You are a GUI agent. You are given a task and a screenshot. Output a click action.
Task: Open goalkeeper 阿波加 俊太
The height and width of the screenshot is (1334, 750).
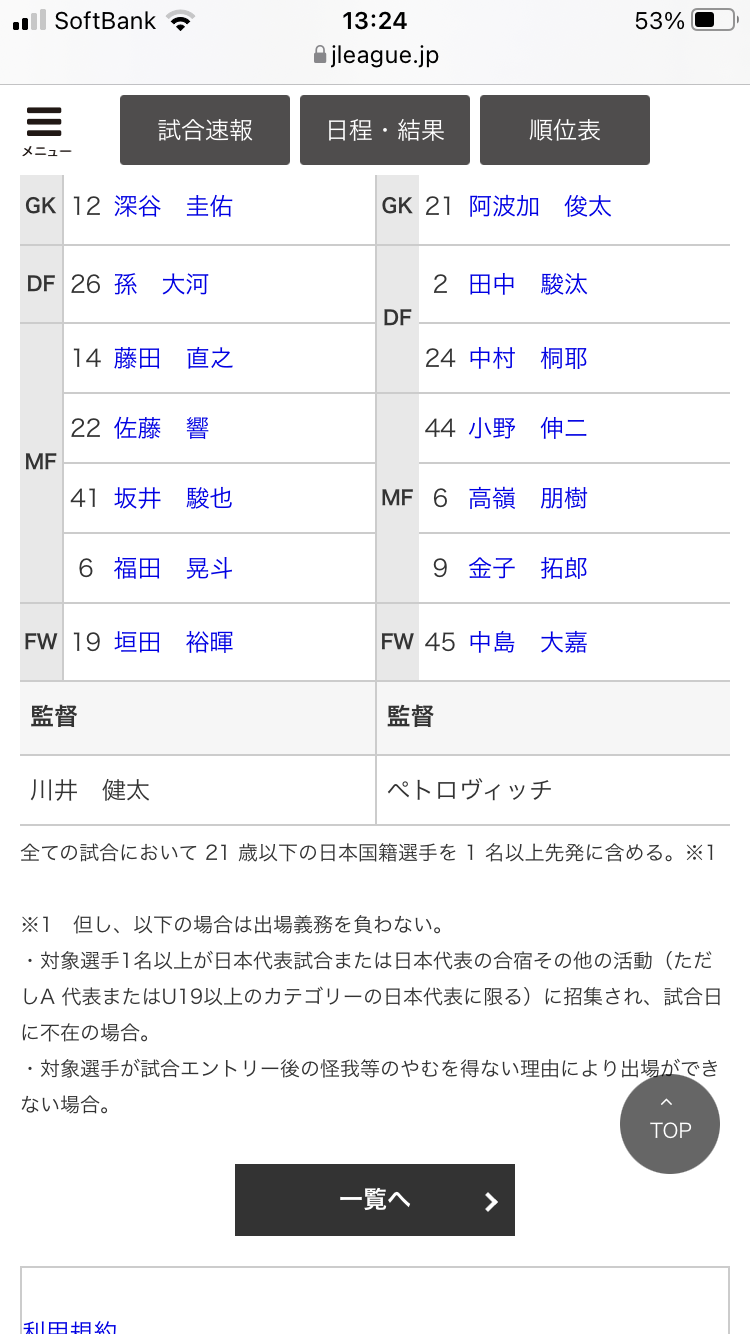coord(540,207)
